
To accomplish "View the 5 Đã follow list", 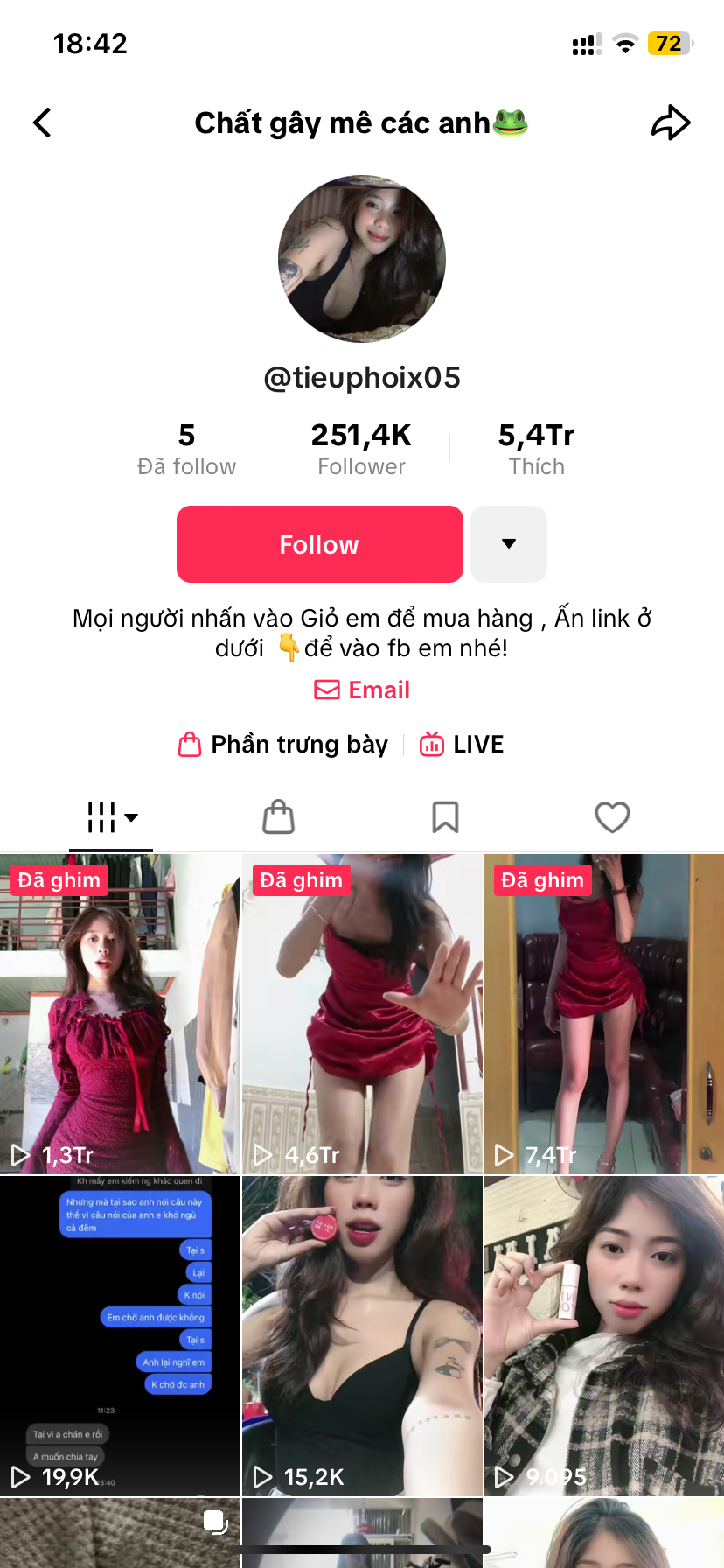I will (186, 449).
